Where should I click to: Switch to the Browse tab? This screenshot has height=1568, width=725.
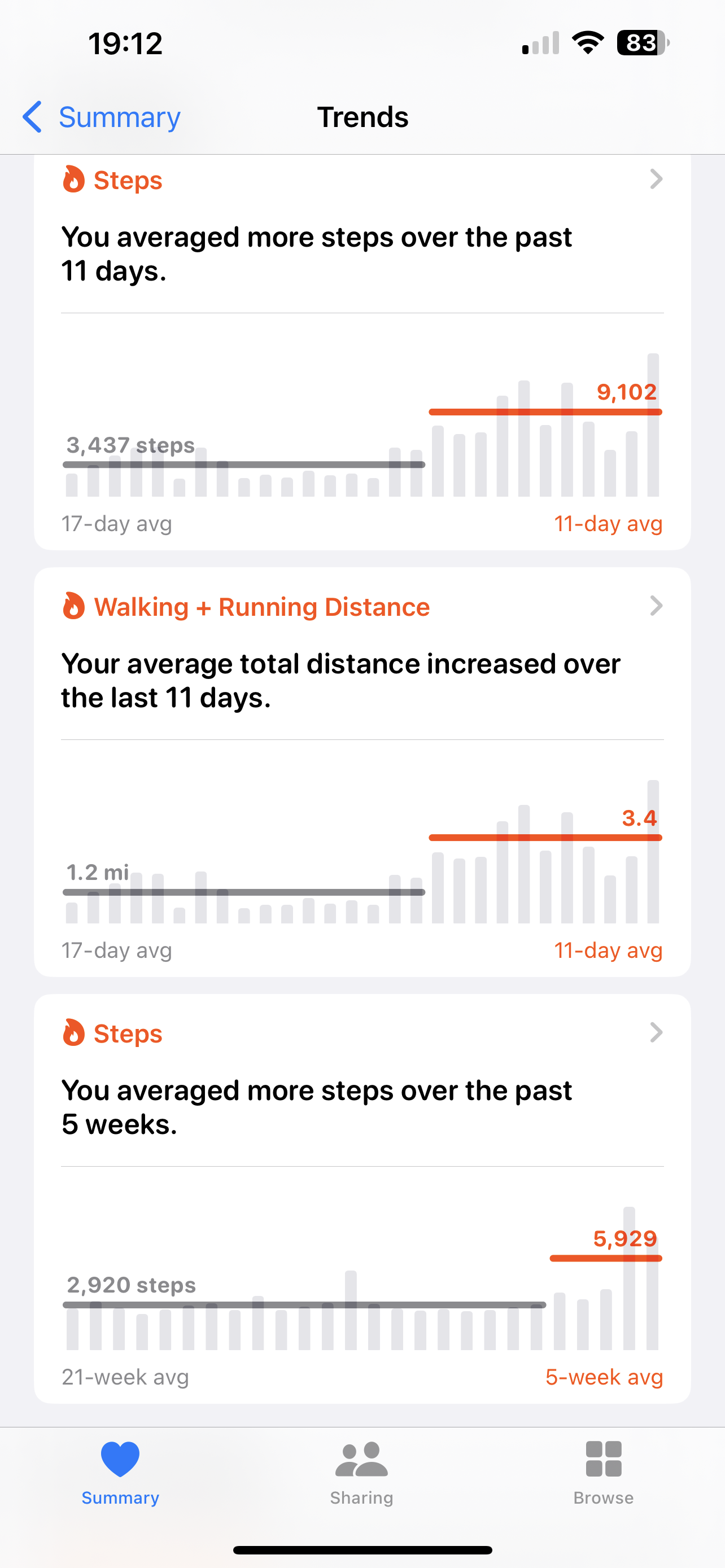[602, 1473]
